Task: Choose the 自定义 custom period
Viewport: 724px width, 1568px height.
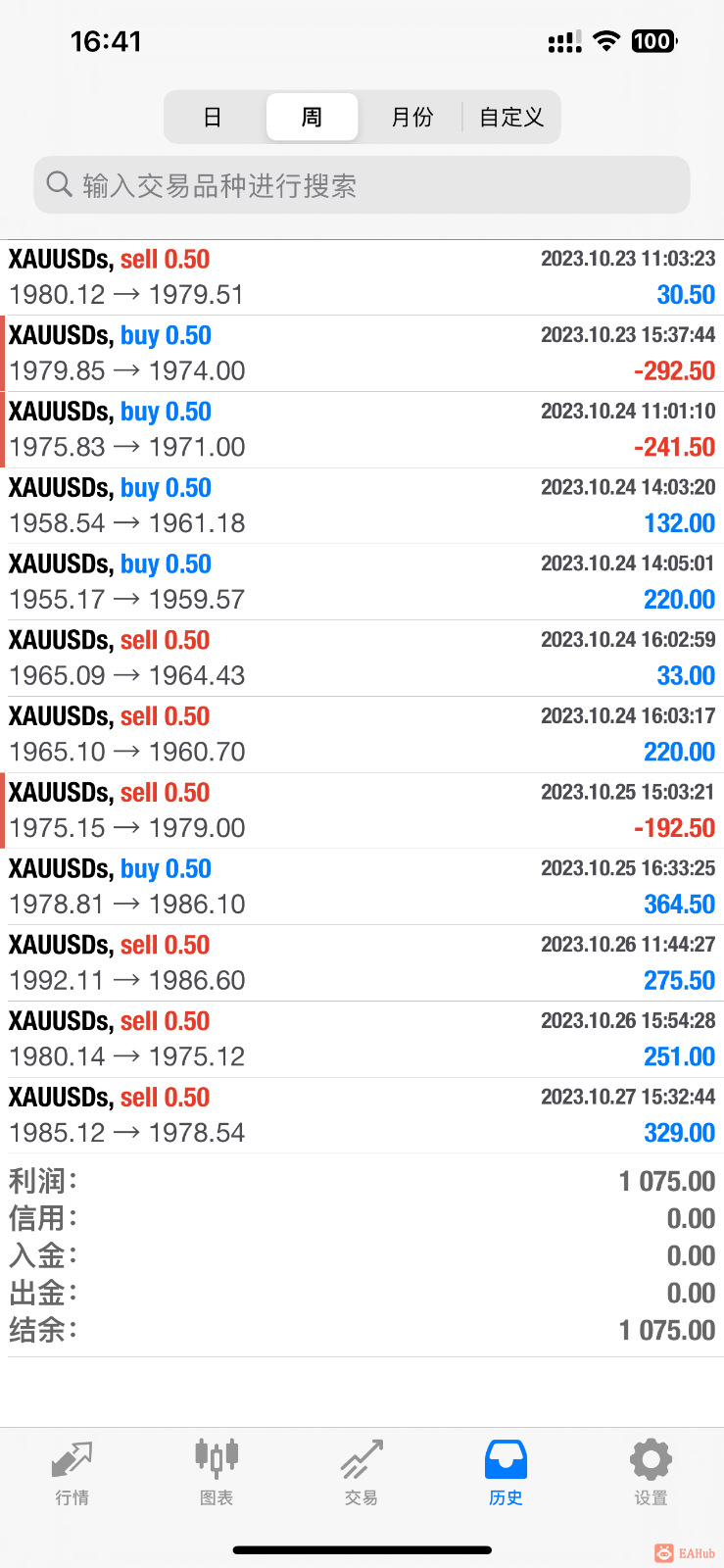Action: (x=511, y=118)
